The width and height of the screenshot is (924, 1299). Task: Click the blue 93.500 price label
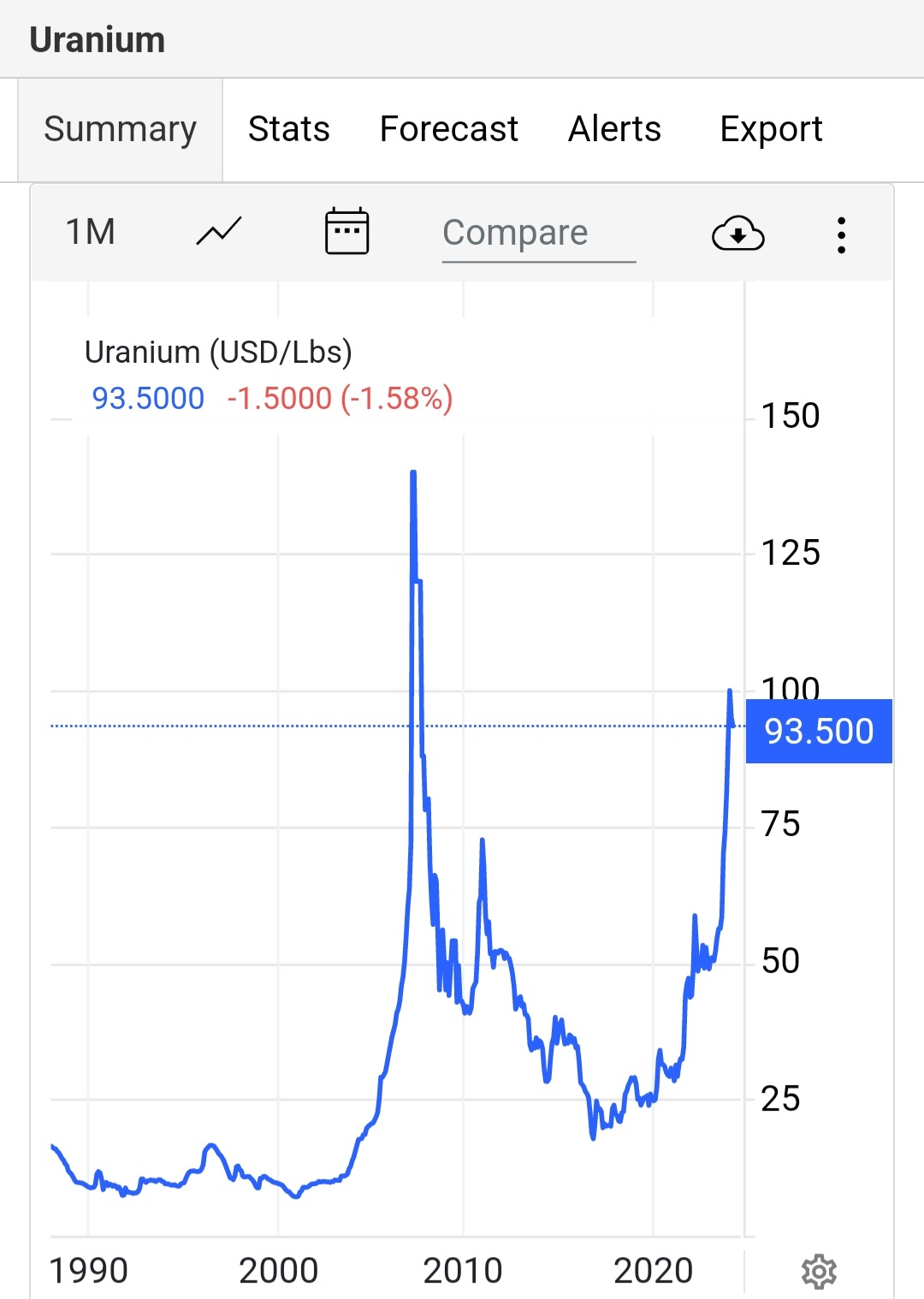[x=818, y=731]
